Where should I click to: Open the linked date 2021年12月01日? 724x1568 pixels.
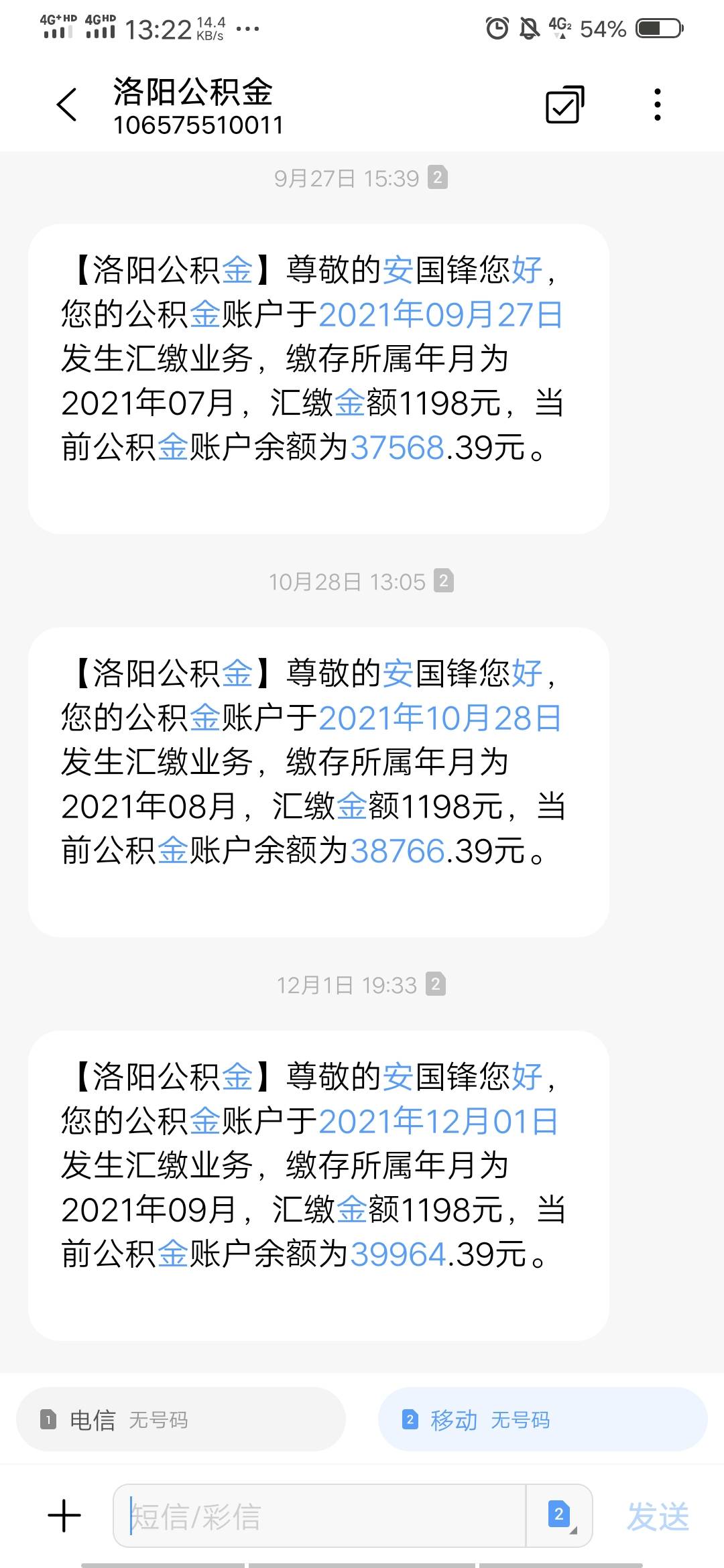[x=438, y=1121]
